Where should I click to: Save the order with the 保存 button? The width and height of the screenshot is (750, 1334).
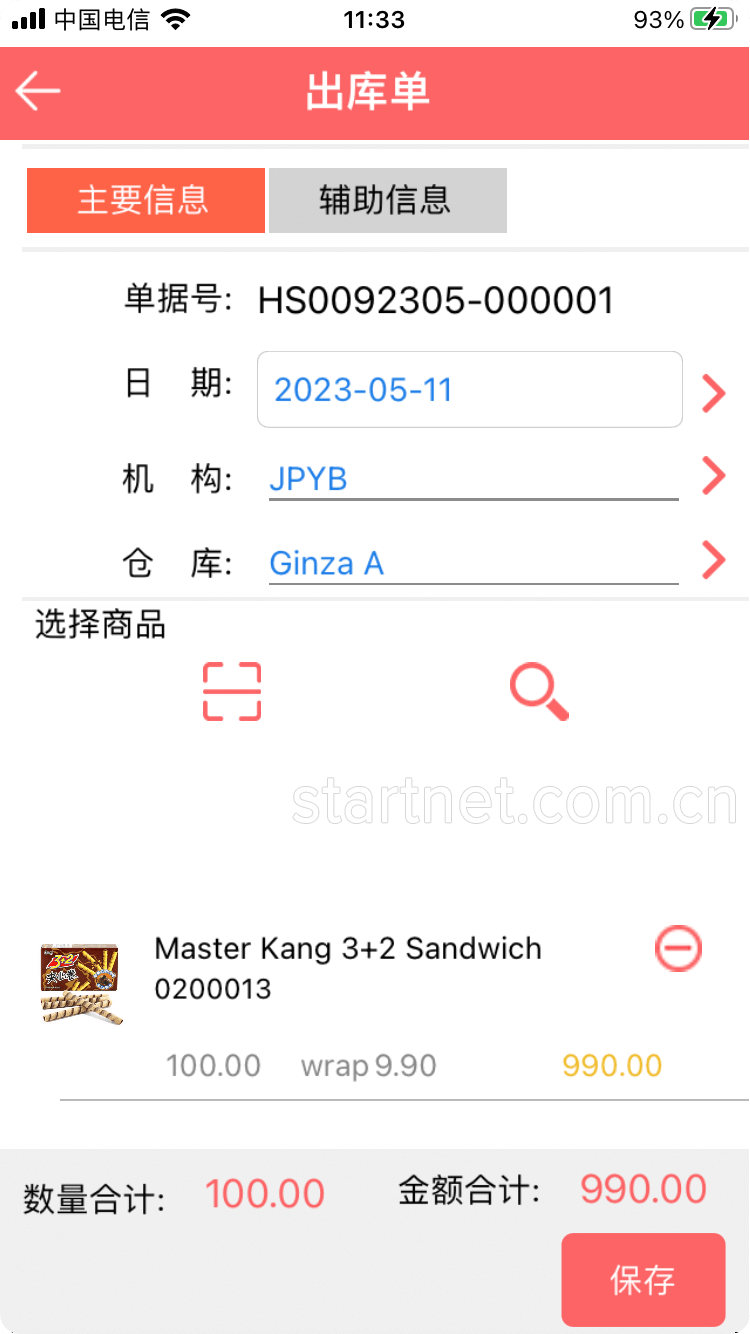pyautogui.click(x=642, y=1279)
